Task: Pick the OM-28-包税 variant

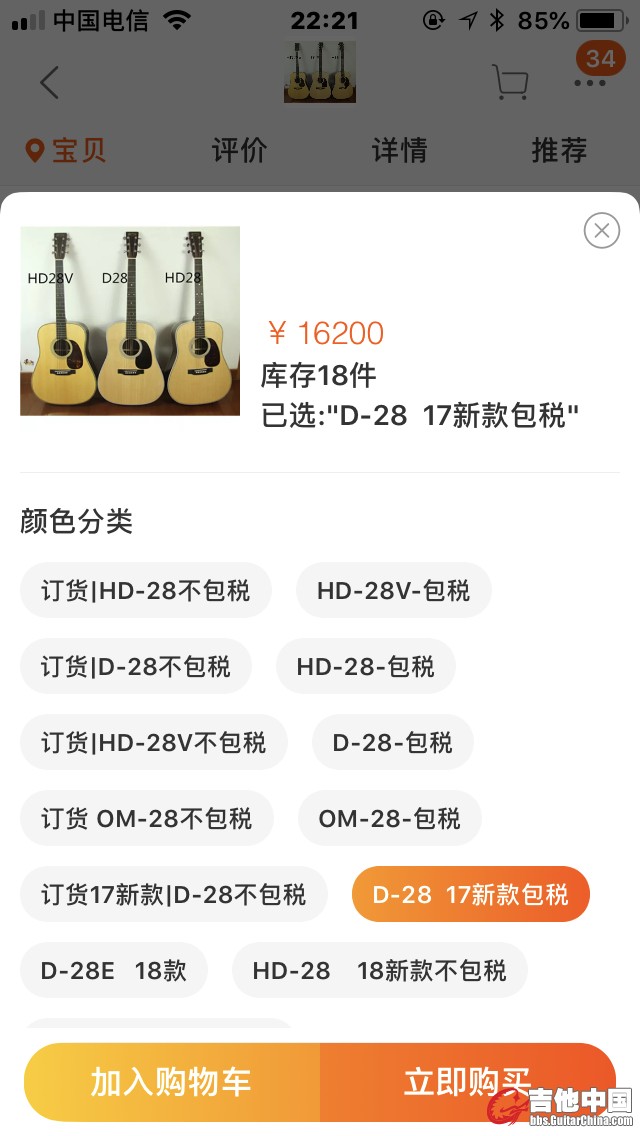Action: [x=389, y=818]
